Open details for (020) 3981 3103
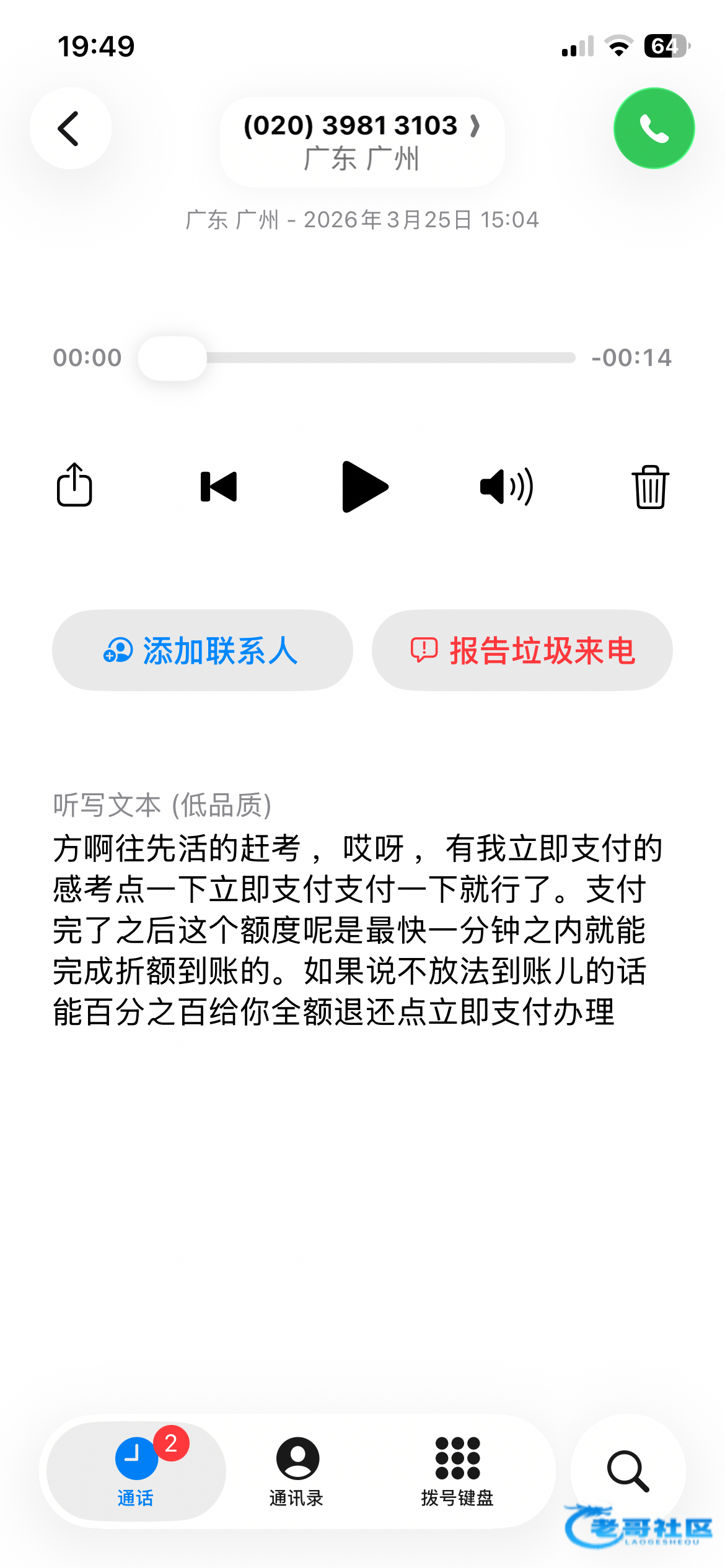 tap(362, 141)
